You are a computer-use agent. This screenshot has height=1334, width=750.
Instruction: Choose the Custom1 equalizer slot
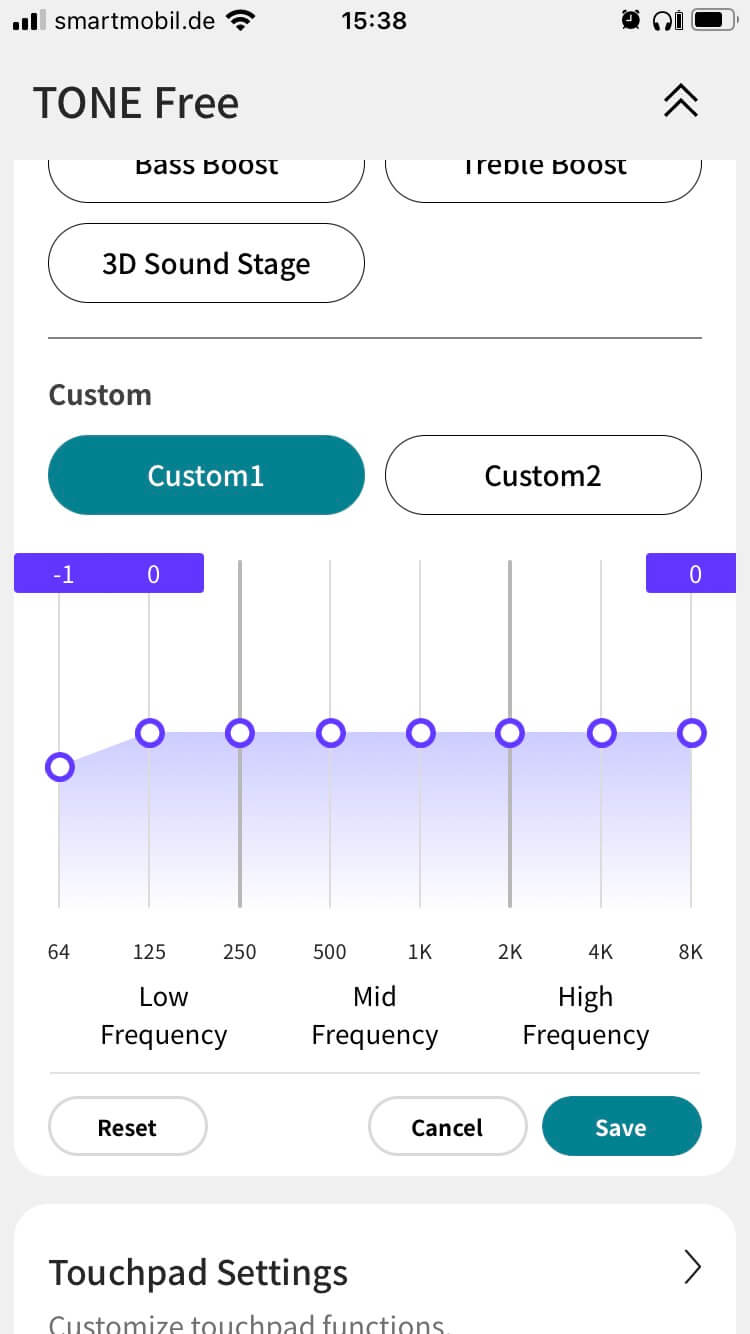tap(206, 475)
